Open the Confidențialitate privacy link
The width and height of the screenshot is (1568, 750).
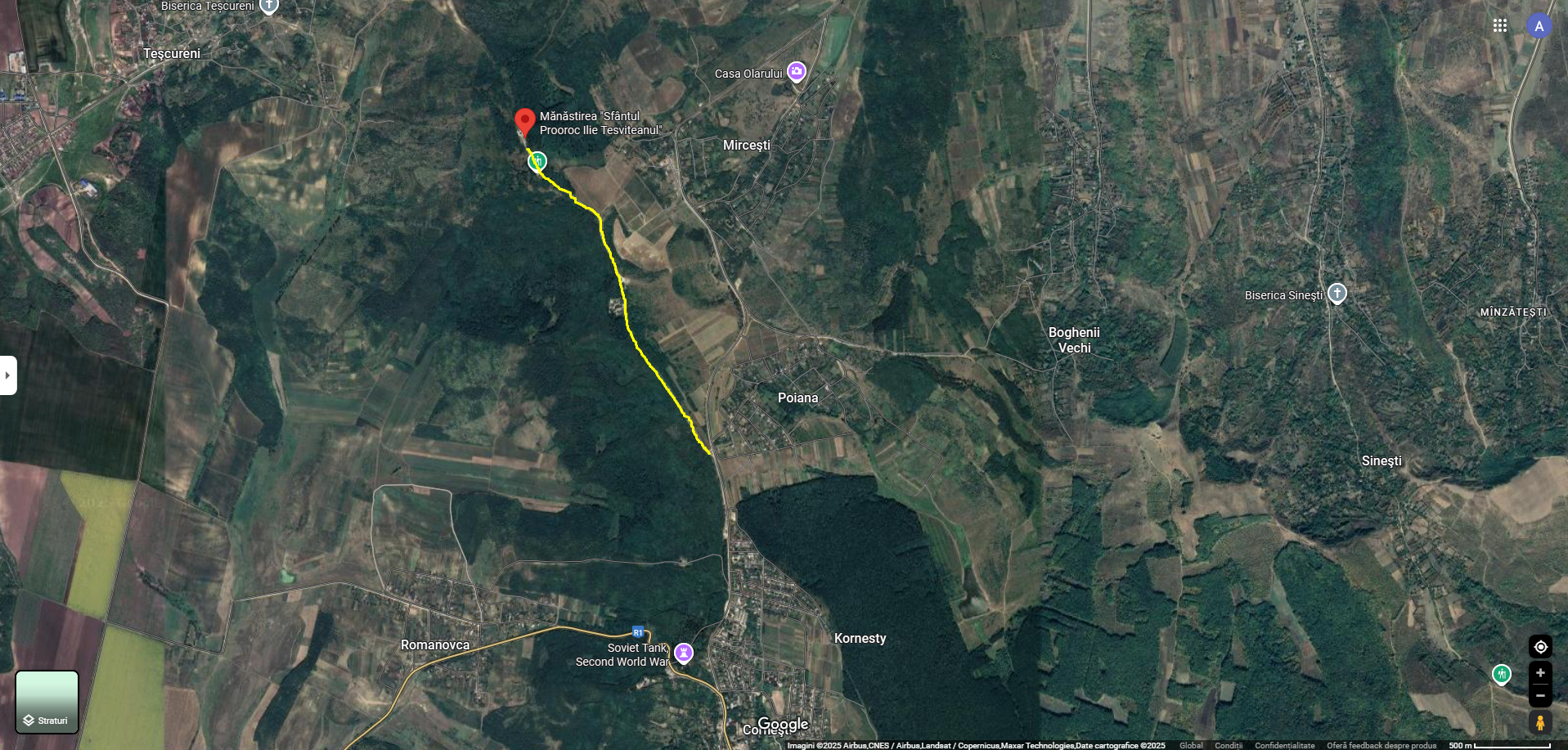(x=1284, y=745)
